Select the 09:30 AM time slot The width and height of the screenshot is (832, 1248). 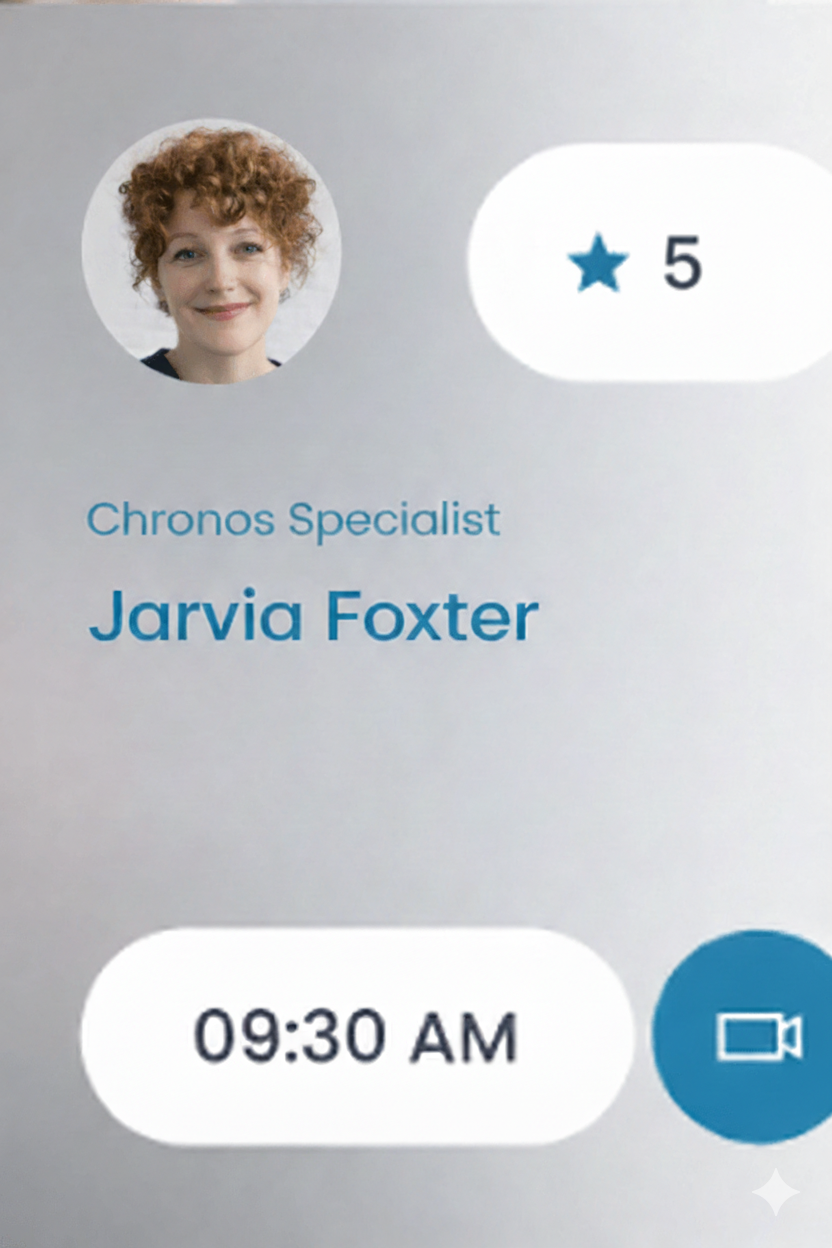357,1036
